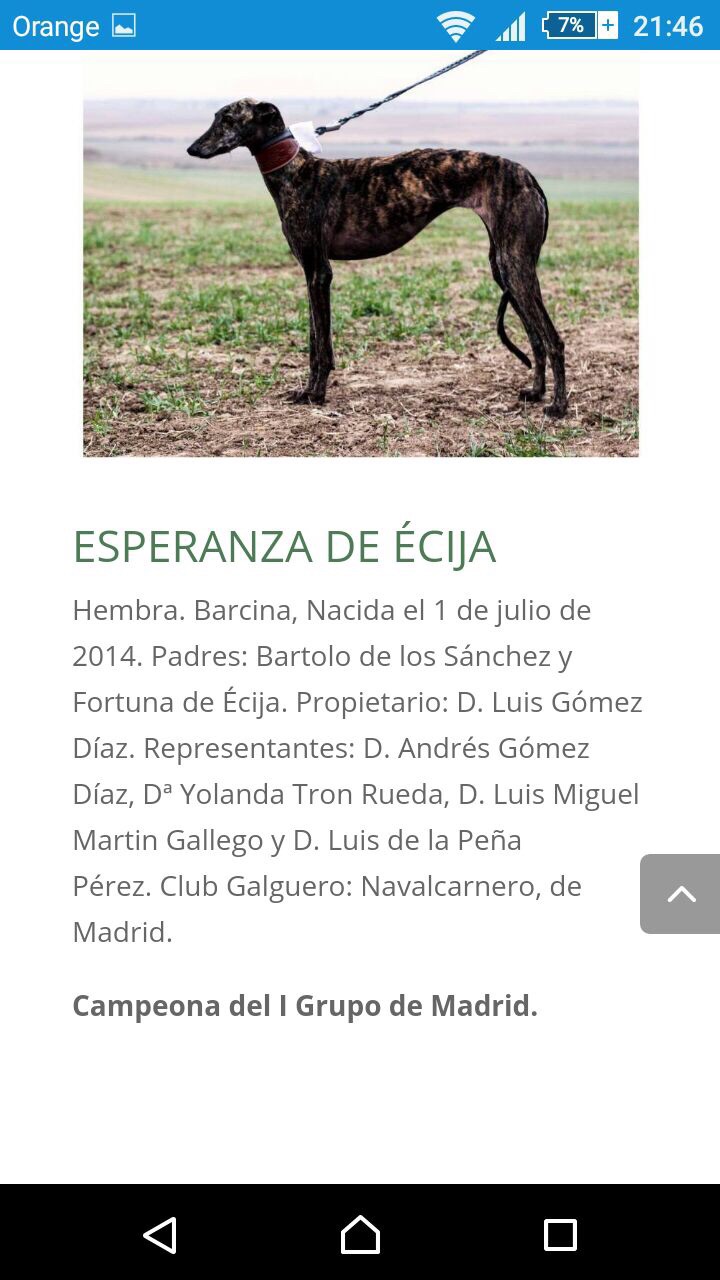Return to the home screen
This screenshot has width=720, height=1280.
coord(360,1235)
